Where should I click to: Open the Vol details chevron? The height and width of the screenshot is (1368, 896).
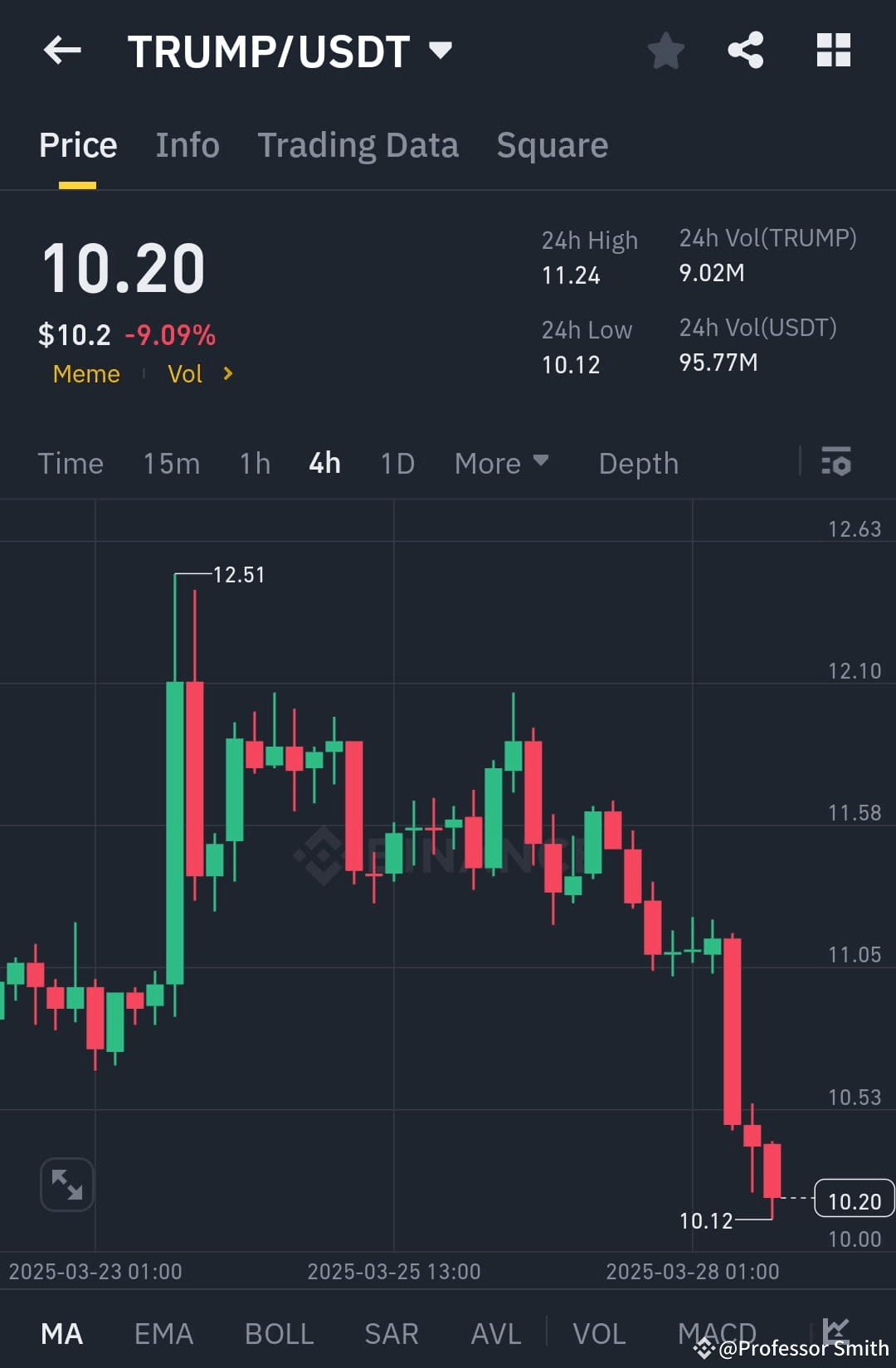pos(226,374)
